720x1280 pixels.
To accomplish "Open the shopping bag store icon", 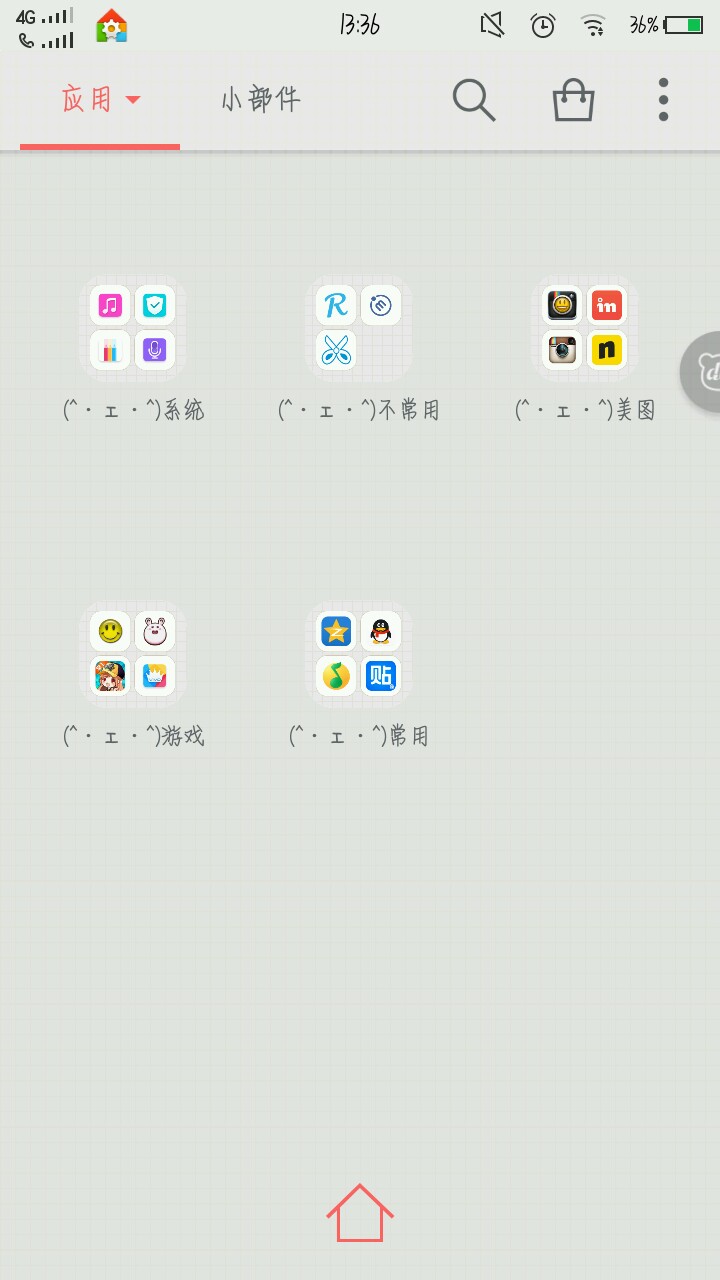I will pos(573,100).
